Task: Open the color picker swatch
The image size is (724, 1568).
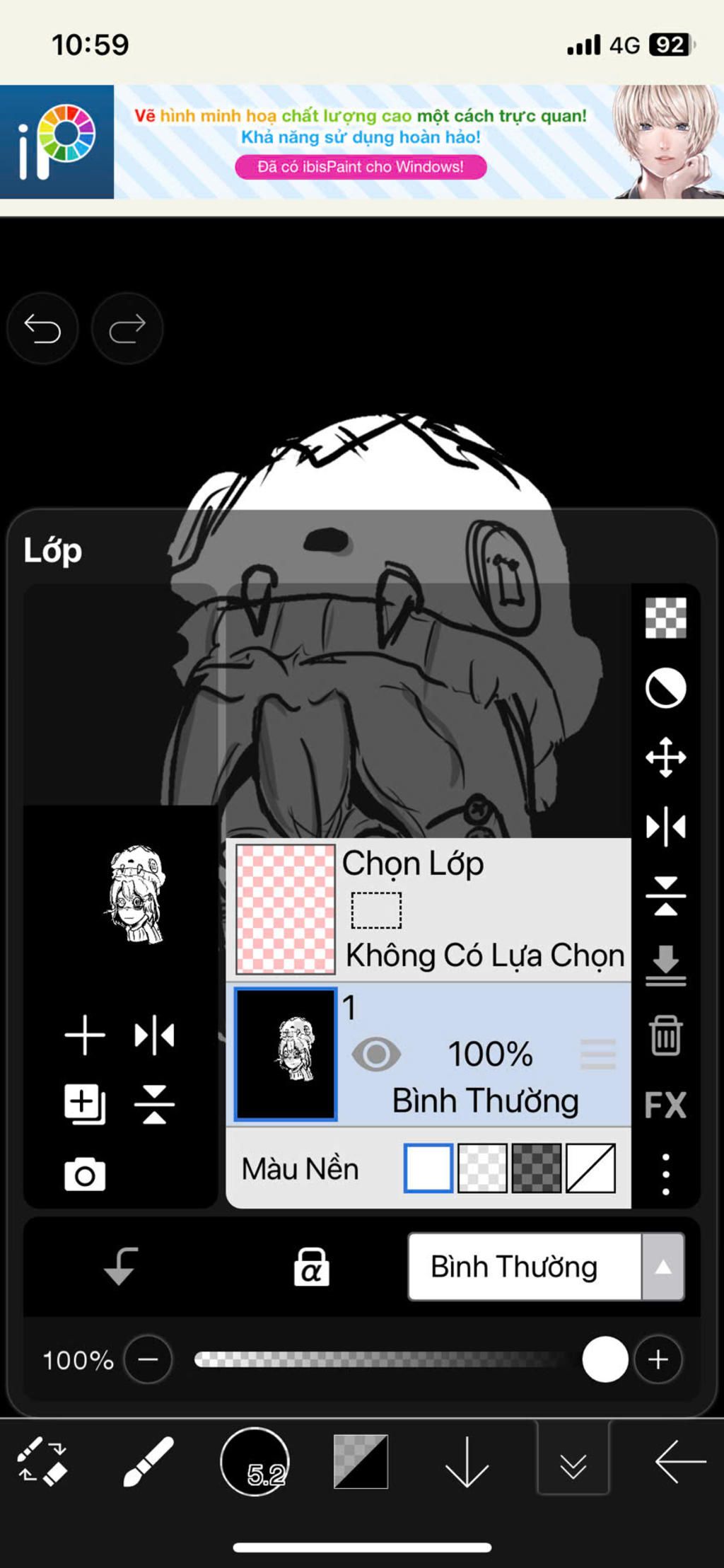Action: pyautogui.click(x=361, y=1461)
